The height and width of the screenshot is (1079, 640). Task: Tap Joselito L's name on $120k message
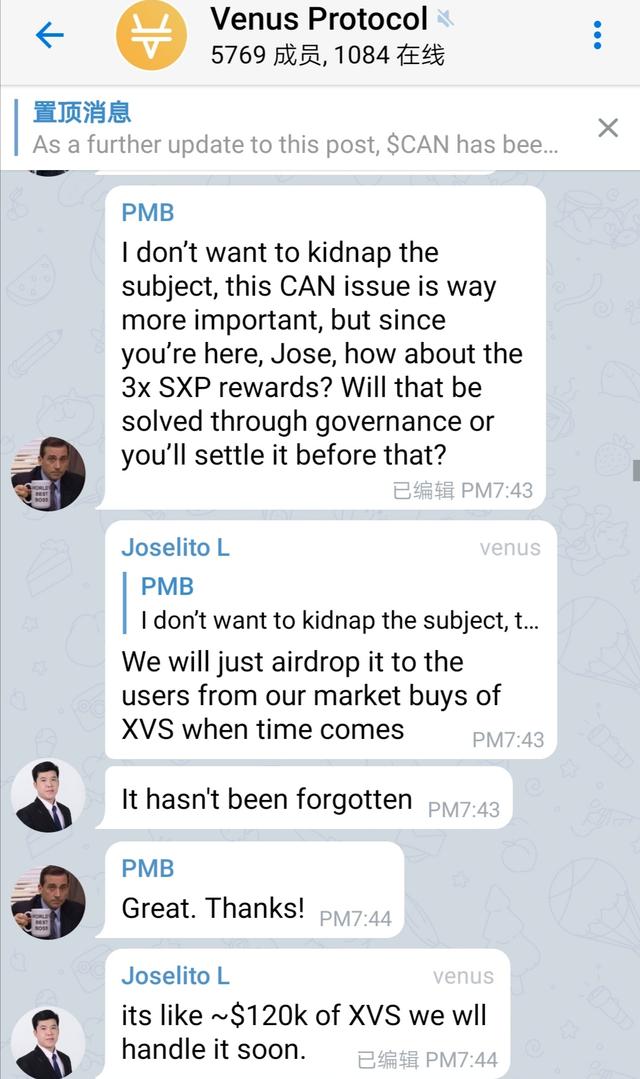[x=175, y=975]
